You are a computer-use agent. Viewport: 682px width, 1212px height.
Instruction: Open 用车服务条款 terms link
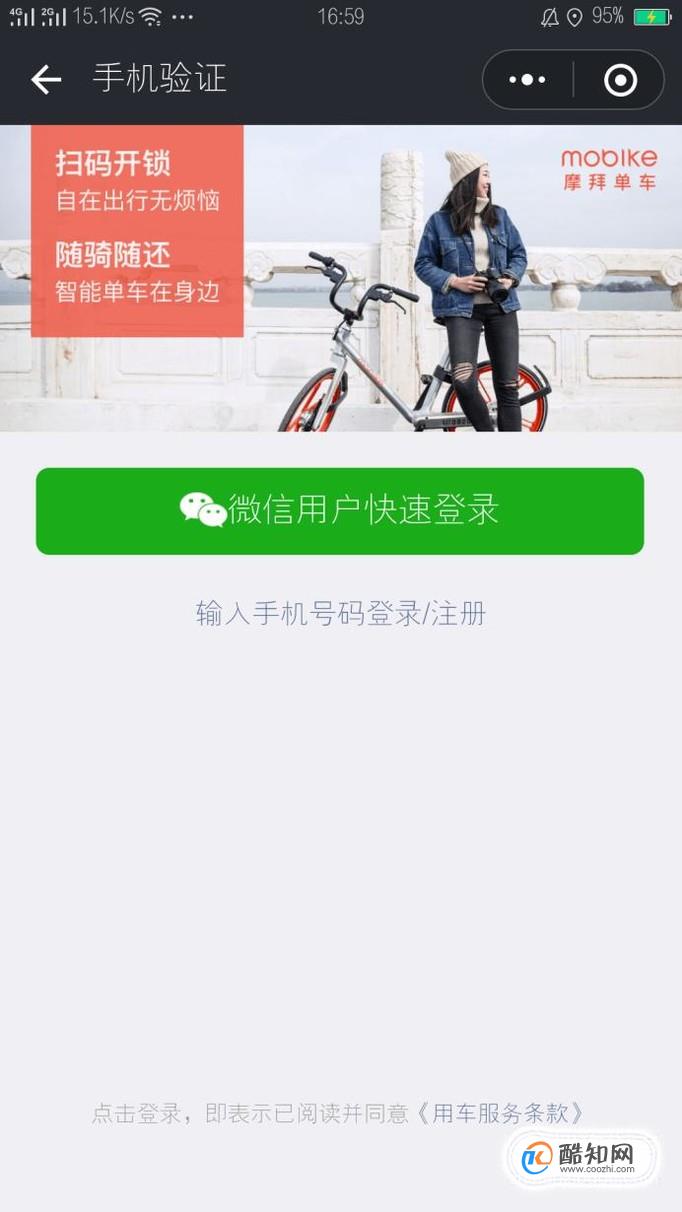(501, 1113)
